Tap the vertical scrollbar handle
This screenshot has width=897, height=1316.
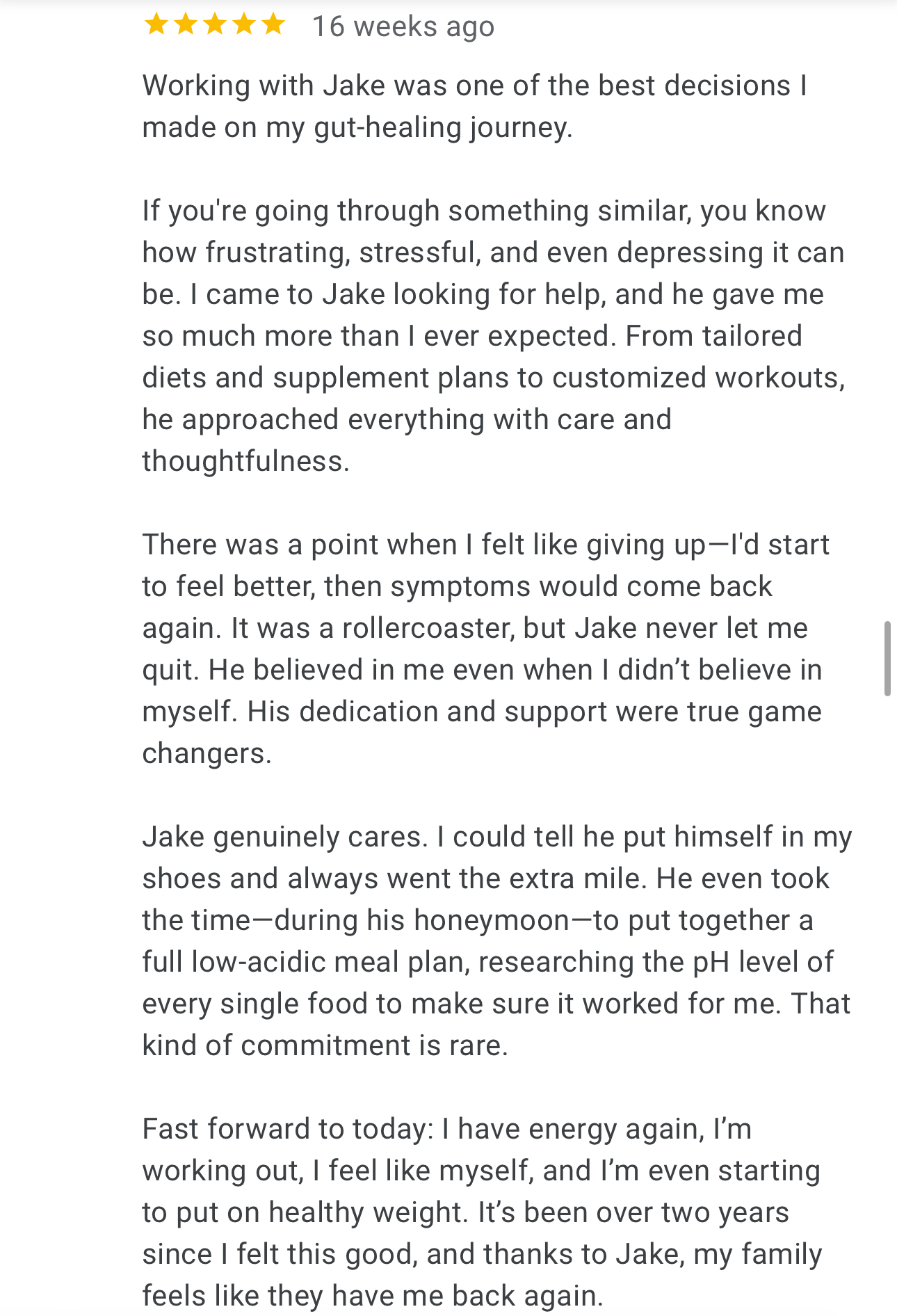point(887,658)
